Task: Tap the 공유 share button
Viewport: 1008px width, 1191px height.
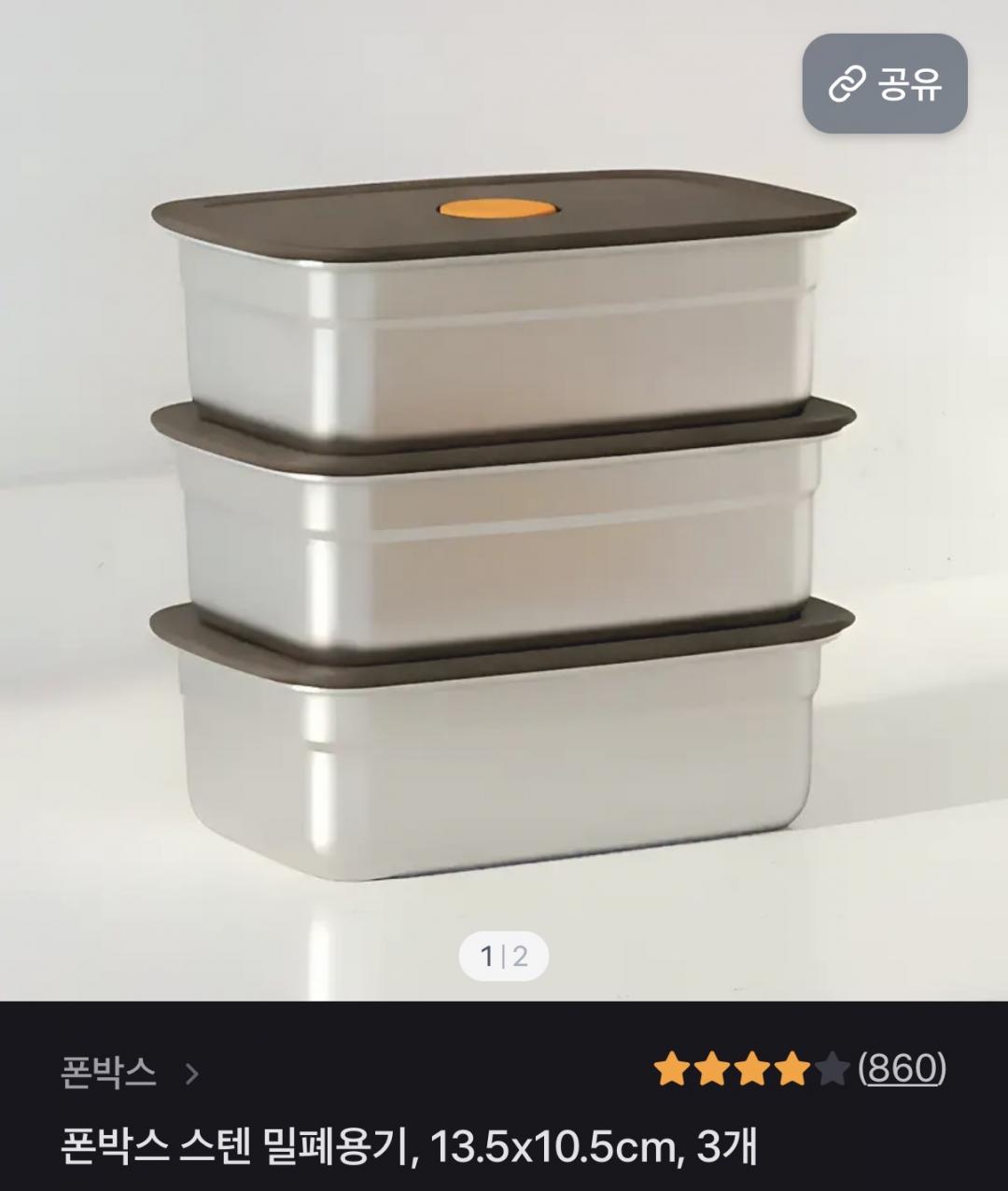Action: pyautogui.click(x=884, y=84)
